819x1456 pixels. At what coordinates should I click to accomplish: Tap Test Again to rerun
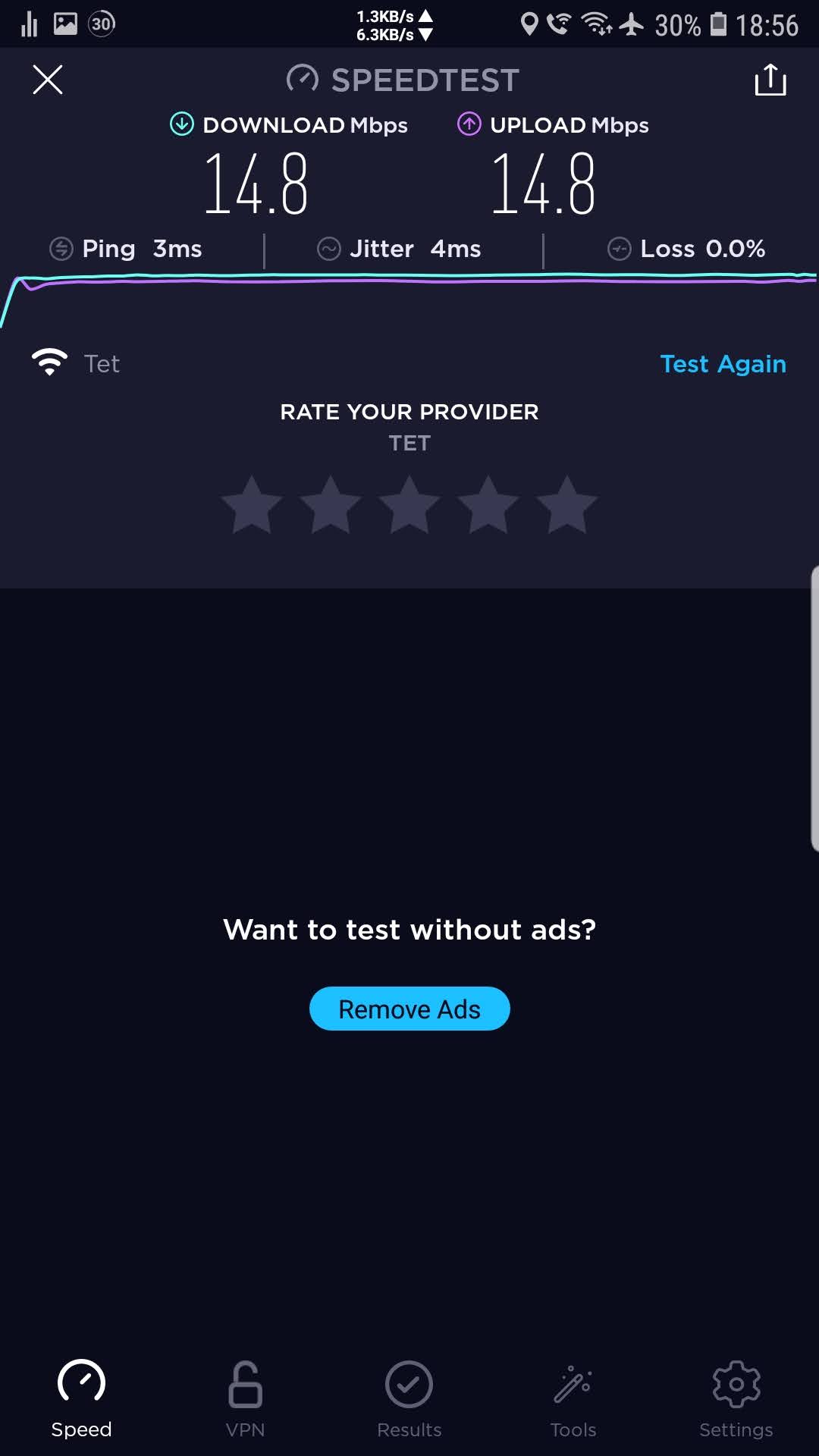pyautogui.click(x=723, y=364)
